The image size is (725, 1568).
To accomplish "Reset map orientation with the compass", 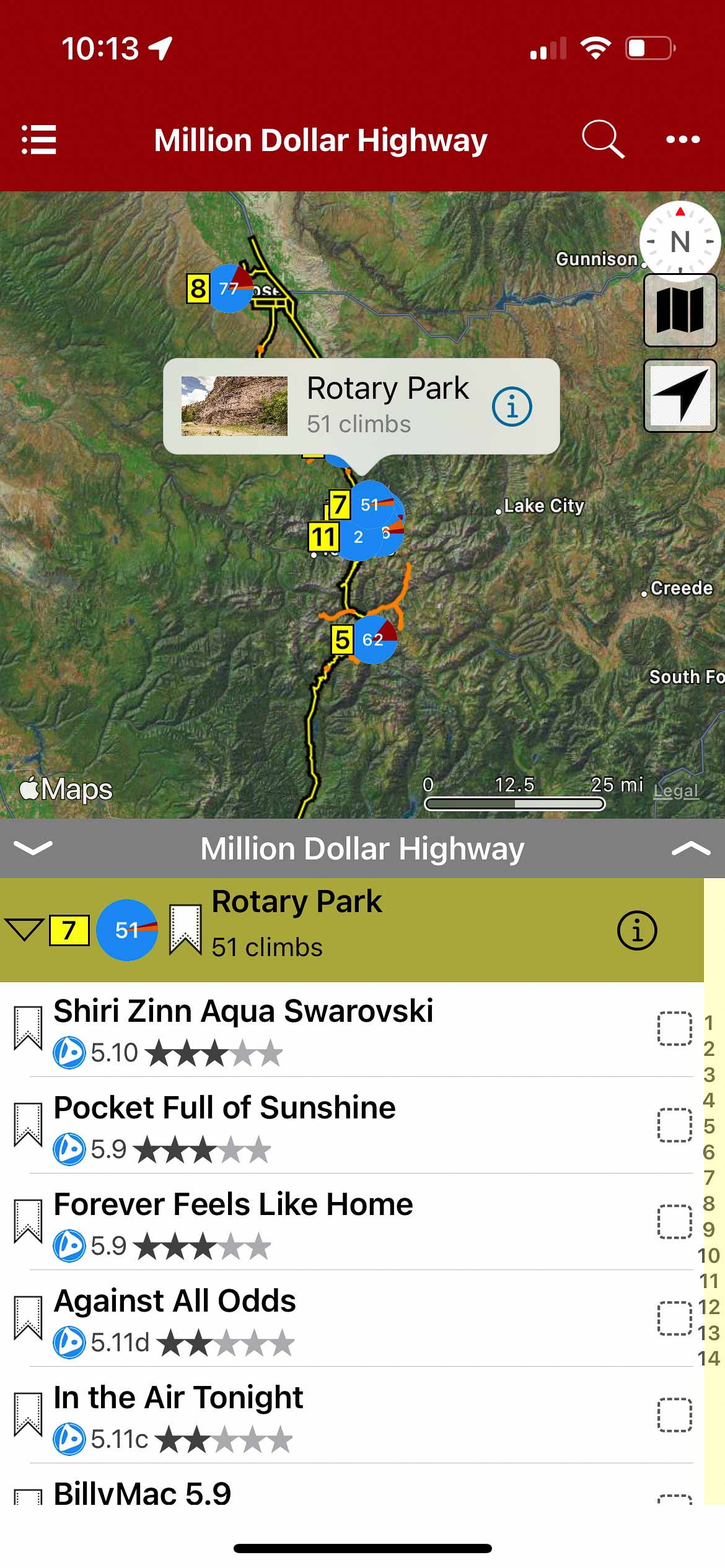I will tap(680, 241).
